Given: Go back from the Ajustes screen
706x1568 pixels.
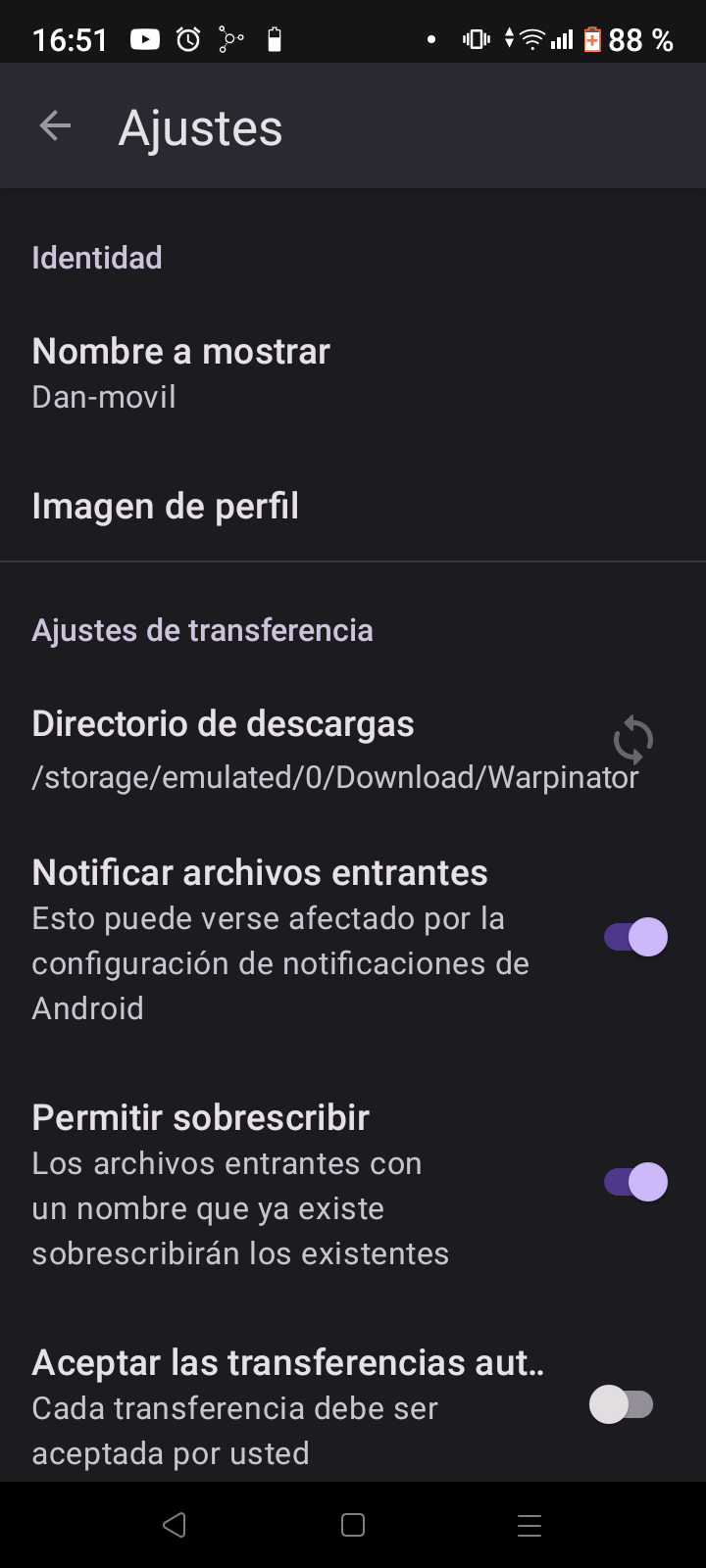Looking at the screenshot, I should 55,126.
